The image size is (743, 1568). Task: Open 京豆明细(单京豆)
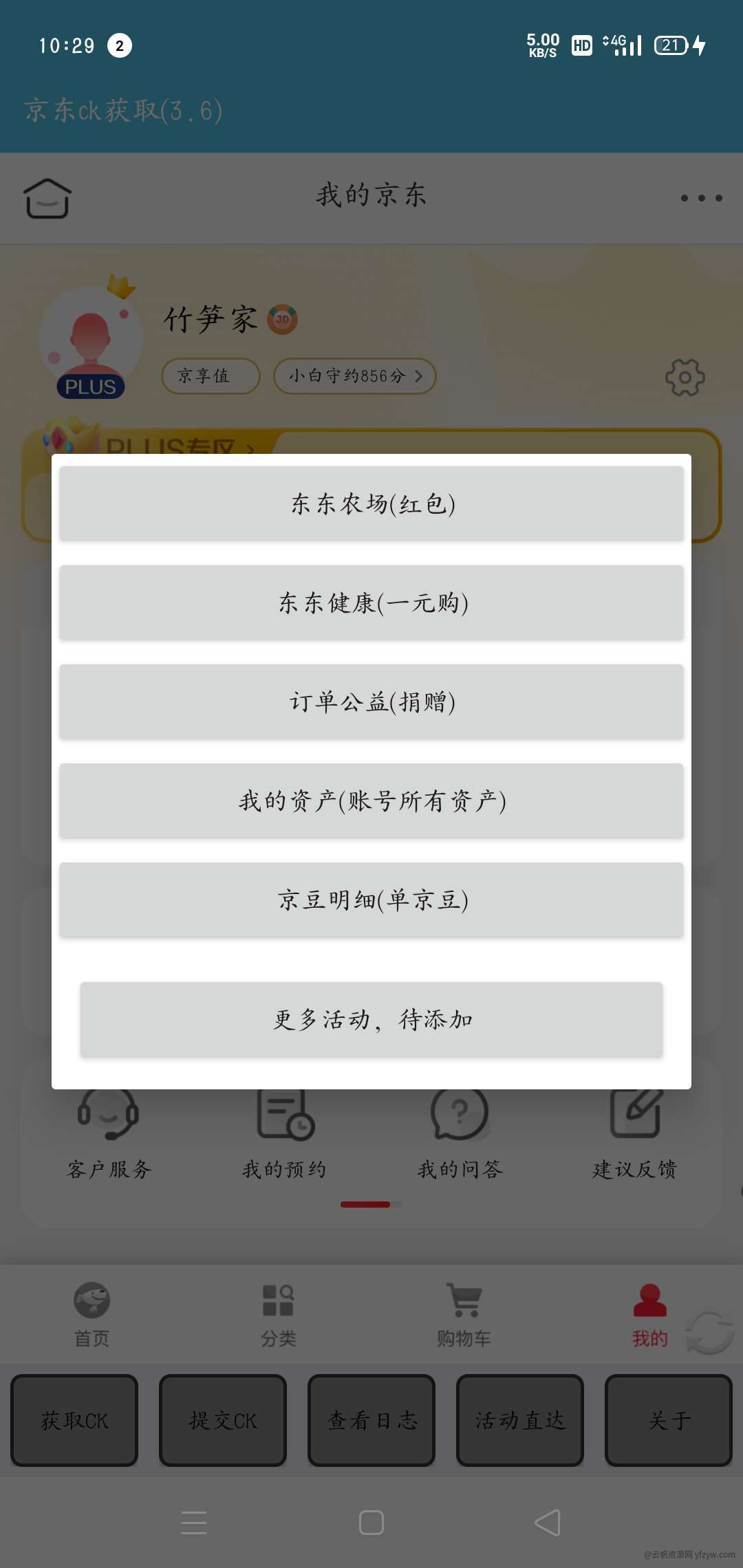pos(371,900)
